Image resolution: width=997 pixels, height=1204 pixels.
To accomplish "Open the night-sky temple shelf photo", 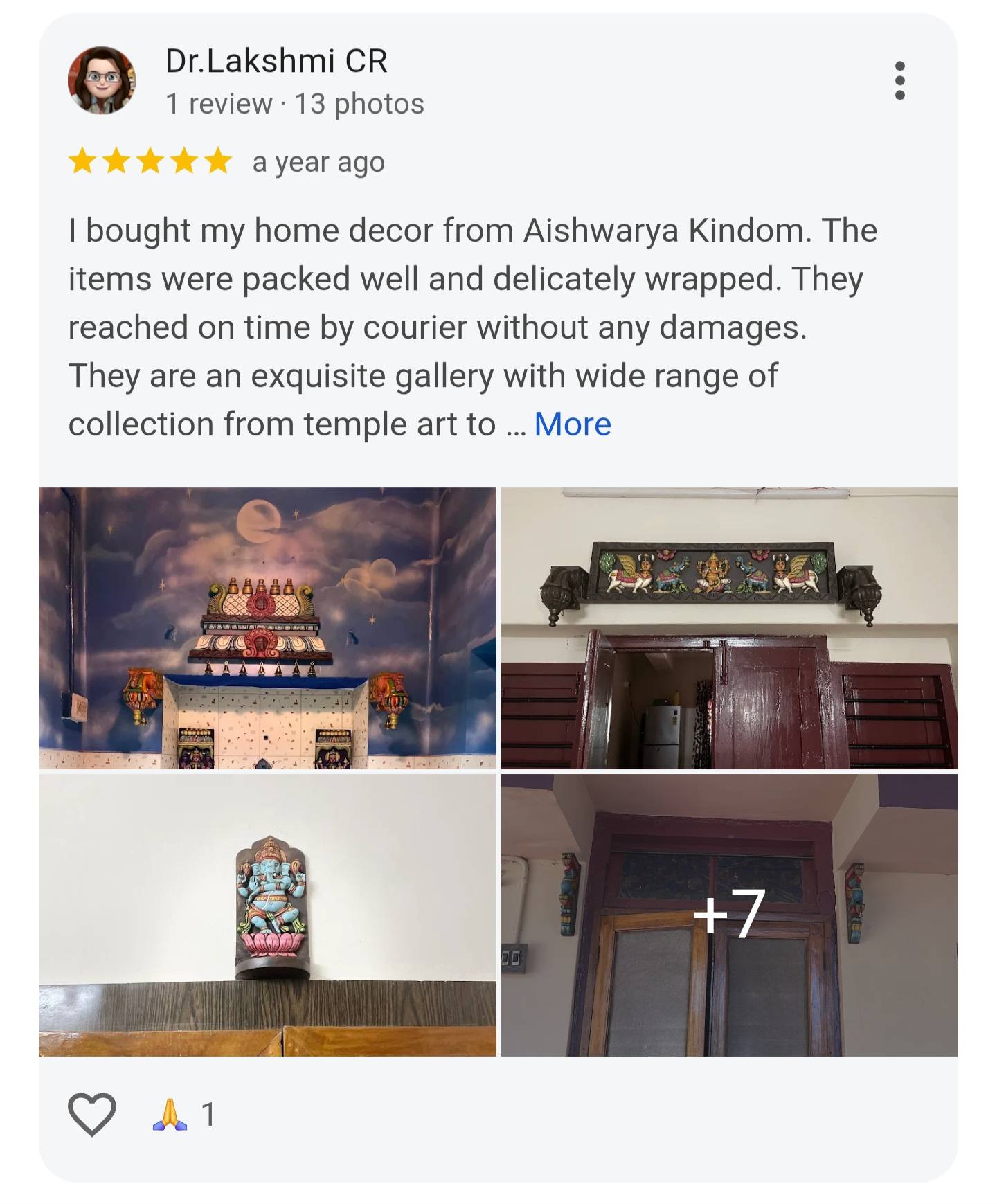I will 267,628.
